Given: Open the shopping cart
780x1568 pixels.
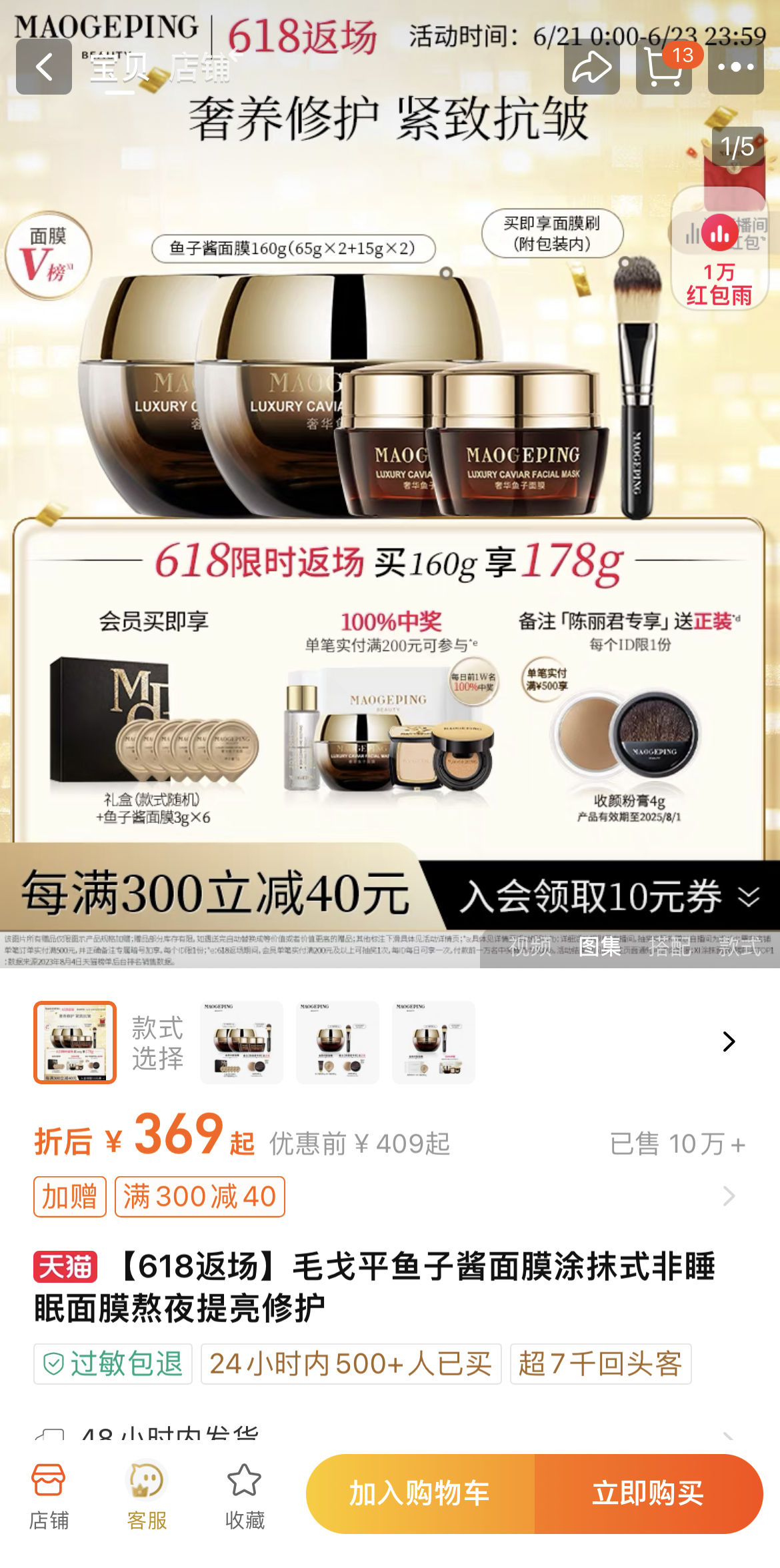Looking at the screenshot, I should point(664,67).
